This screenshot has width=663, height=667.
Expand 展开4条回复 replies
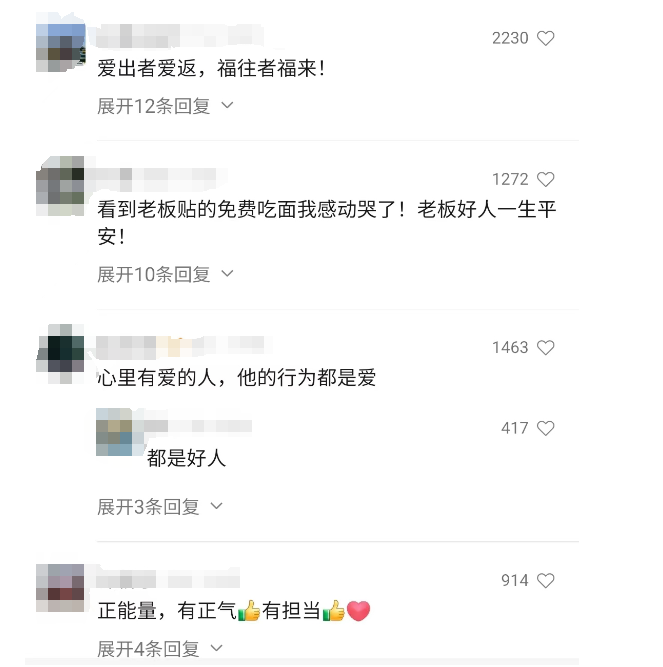click(x=158, y=649)
